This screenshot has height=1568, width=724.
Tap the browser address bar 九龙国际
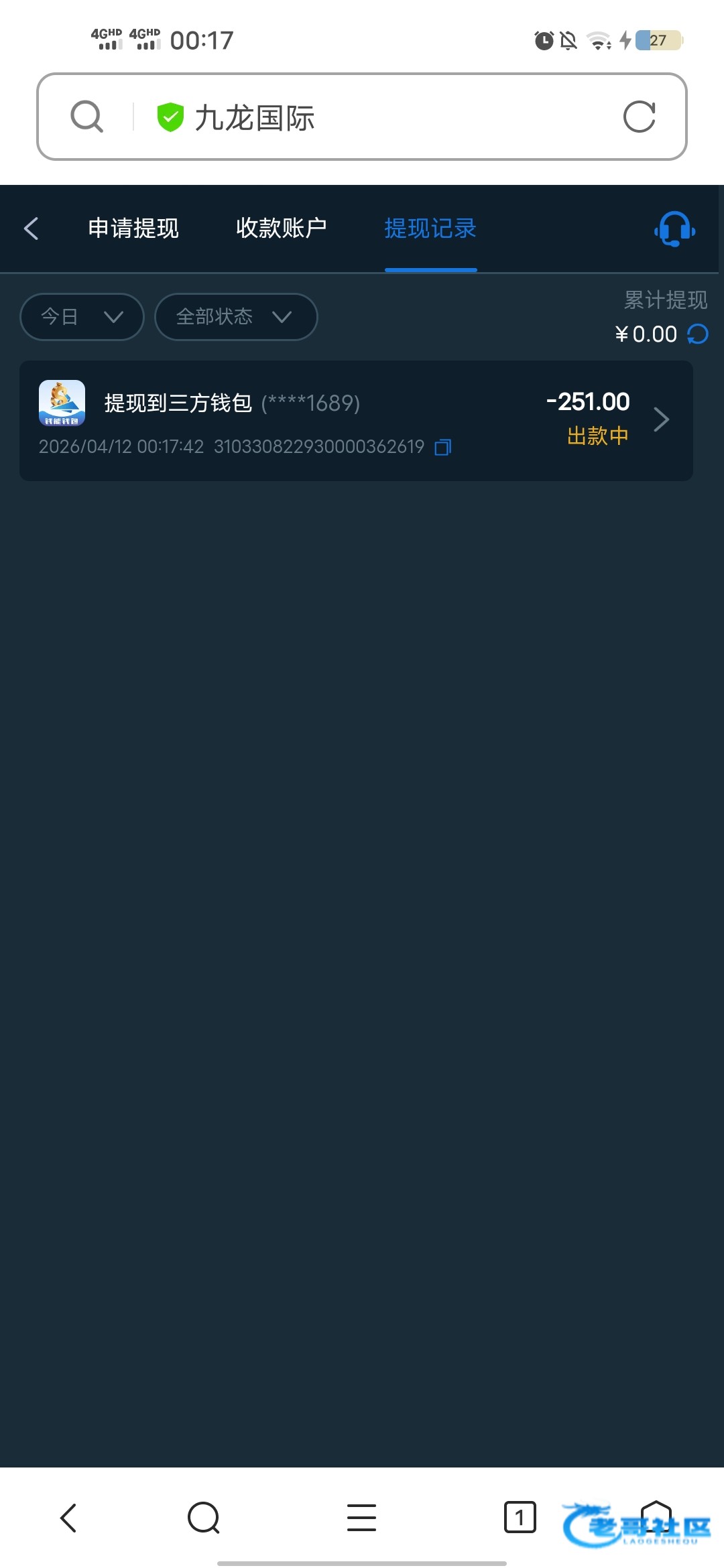click(375, 117)
